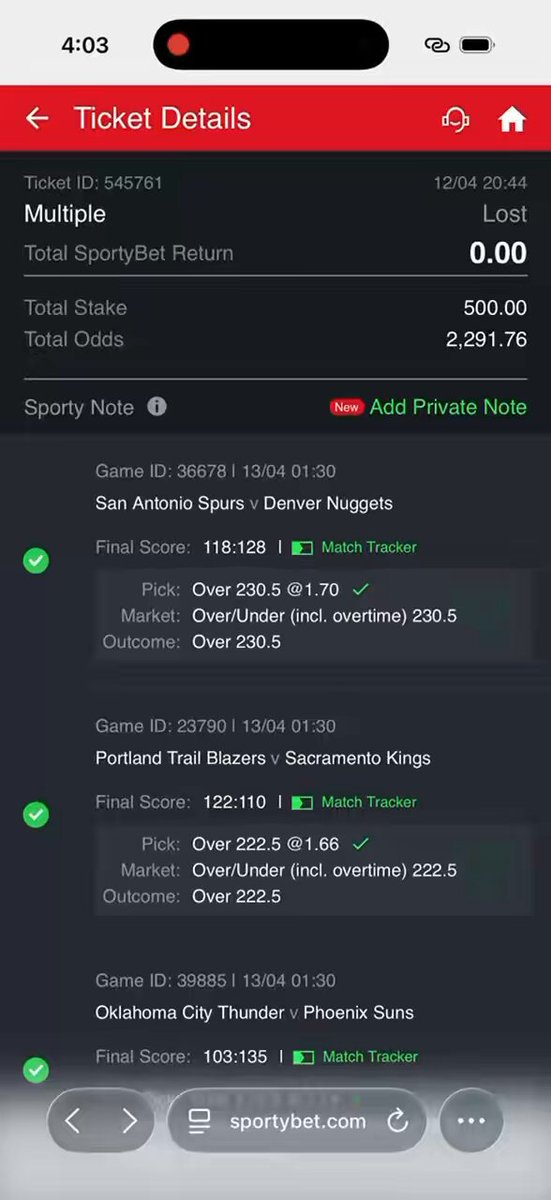Screen dimensions: 551x1200
Task: Navigate forward in the browser
Action: (129, 1121)
